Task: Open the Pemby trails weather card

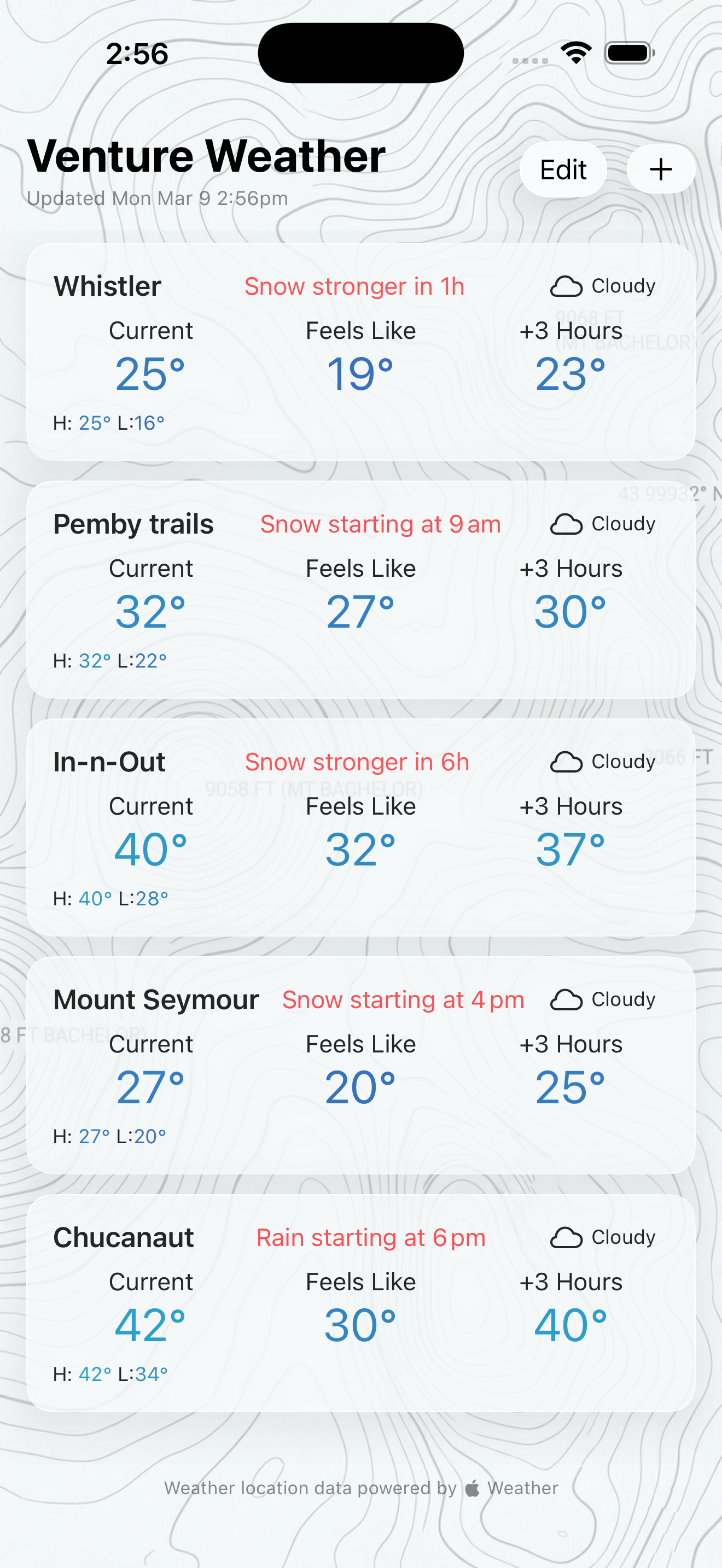Action: tap(361, 587)
